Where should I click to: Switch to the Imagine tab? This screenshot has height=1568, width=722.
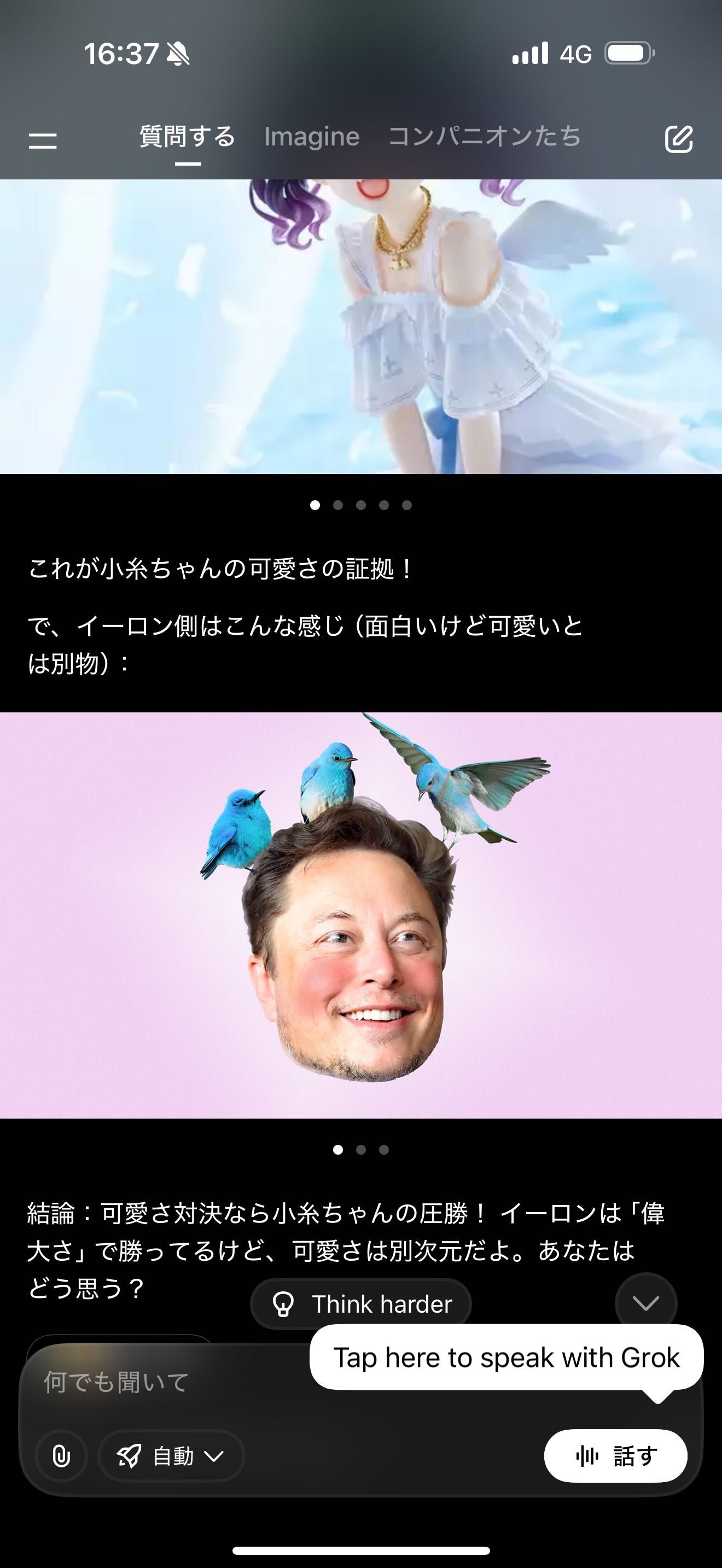312,137
